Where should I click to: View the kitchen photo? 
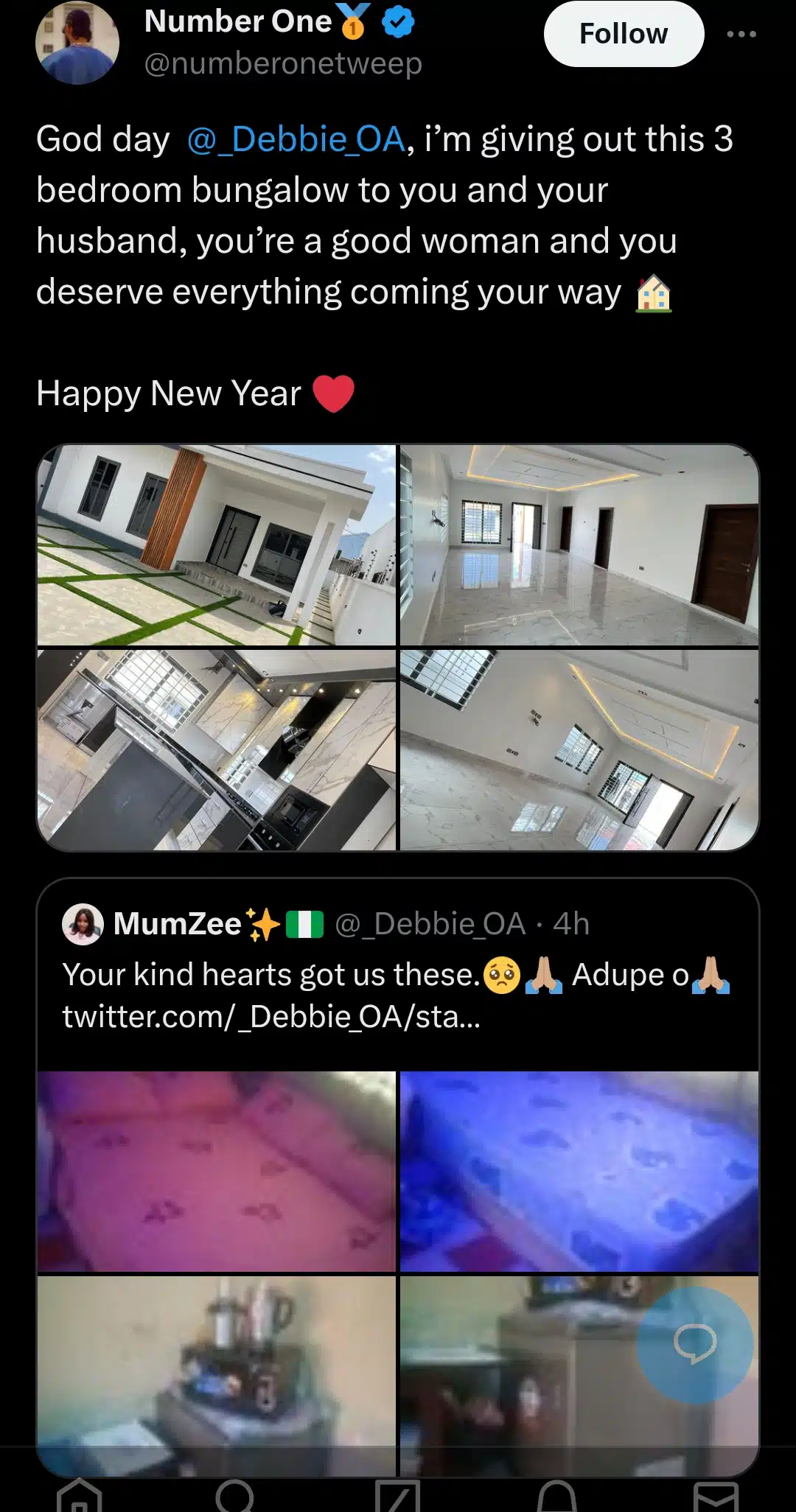pos(217,750)
